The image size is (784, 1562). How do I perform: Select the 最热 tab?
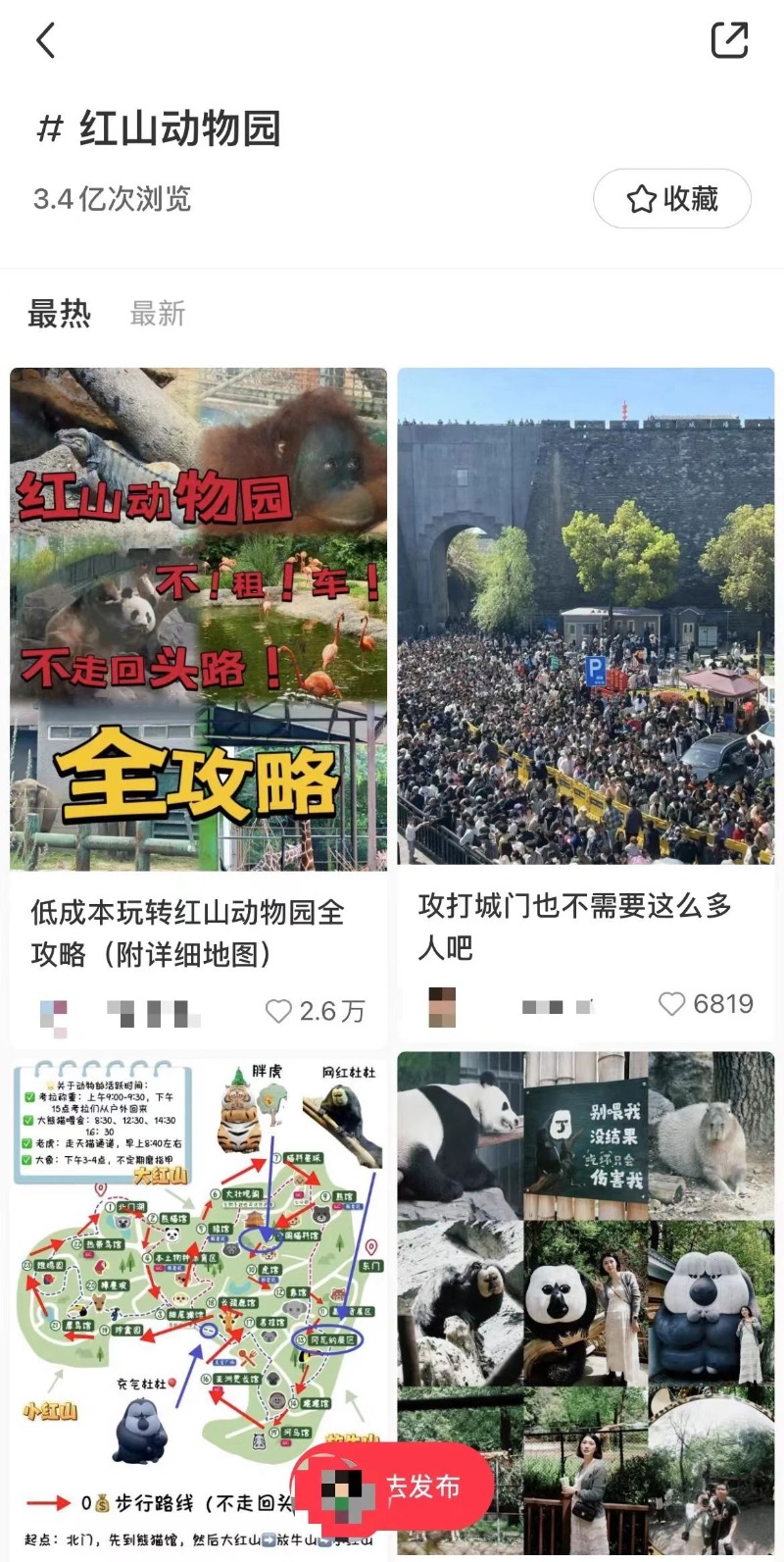coord(59,314)
